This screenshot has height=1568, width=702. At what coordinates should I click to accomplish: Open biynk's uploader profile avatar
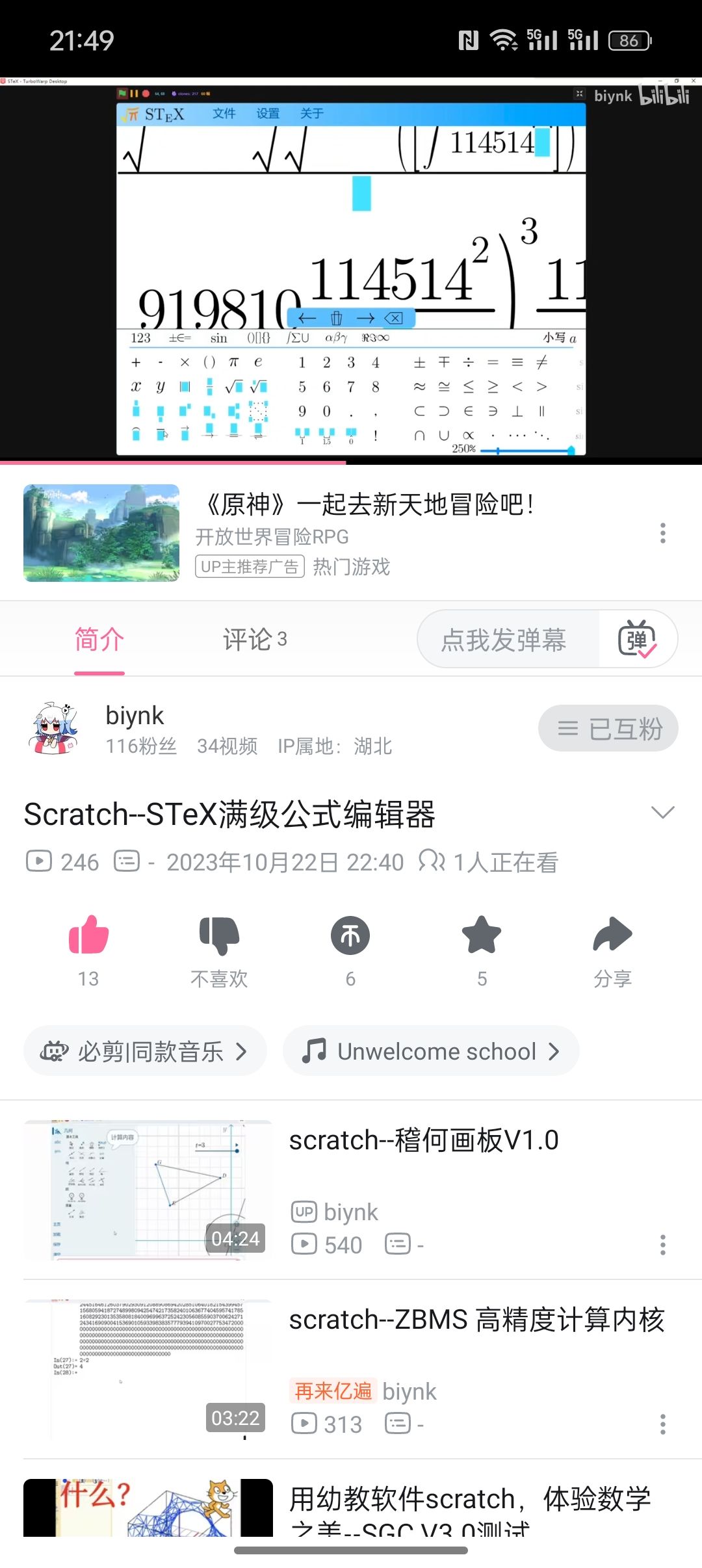(53, 728)
